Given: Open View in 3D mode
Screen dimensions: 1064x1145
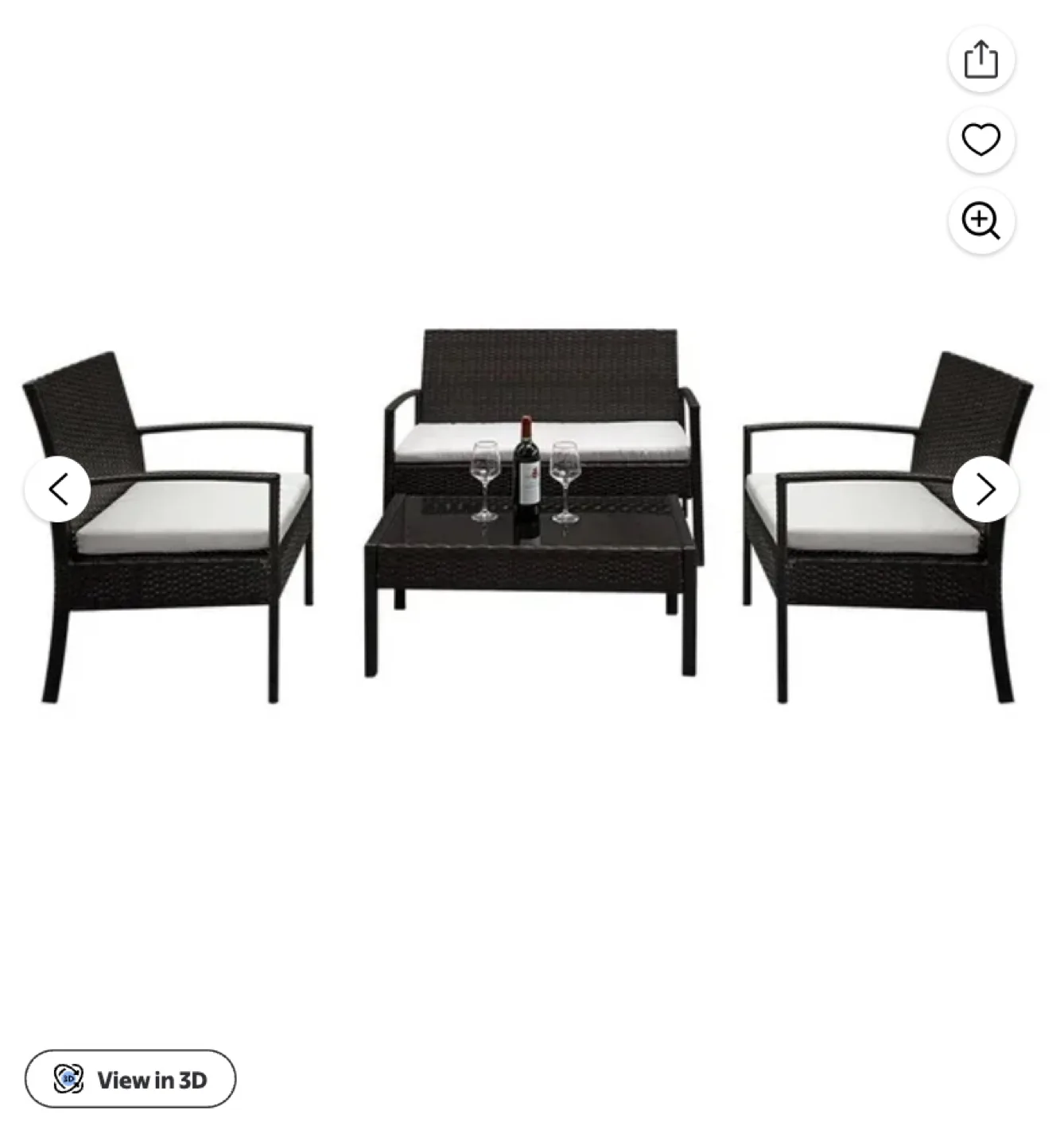Looking at the screenshot, I should pyautogui.click(x=130, y=1079).
